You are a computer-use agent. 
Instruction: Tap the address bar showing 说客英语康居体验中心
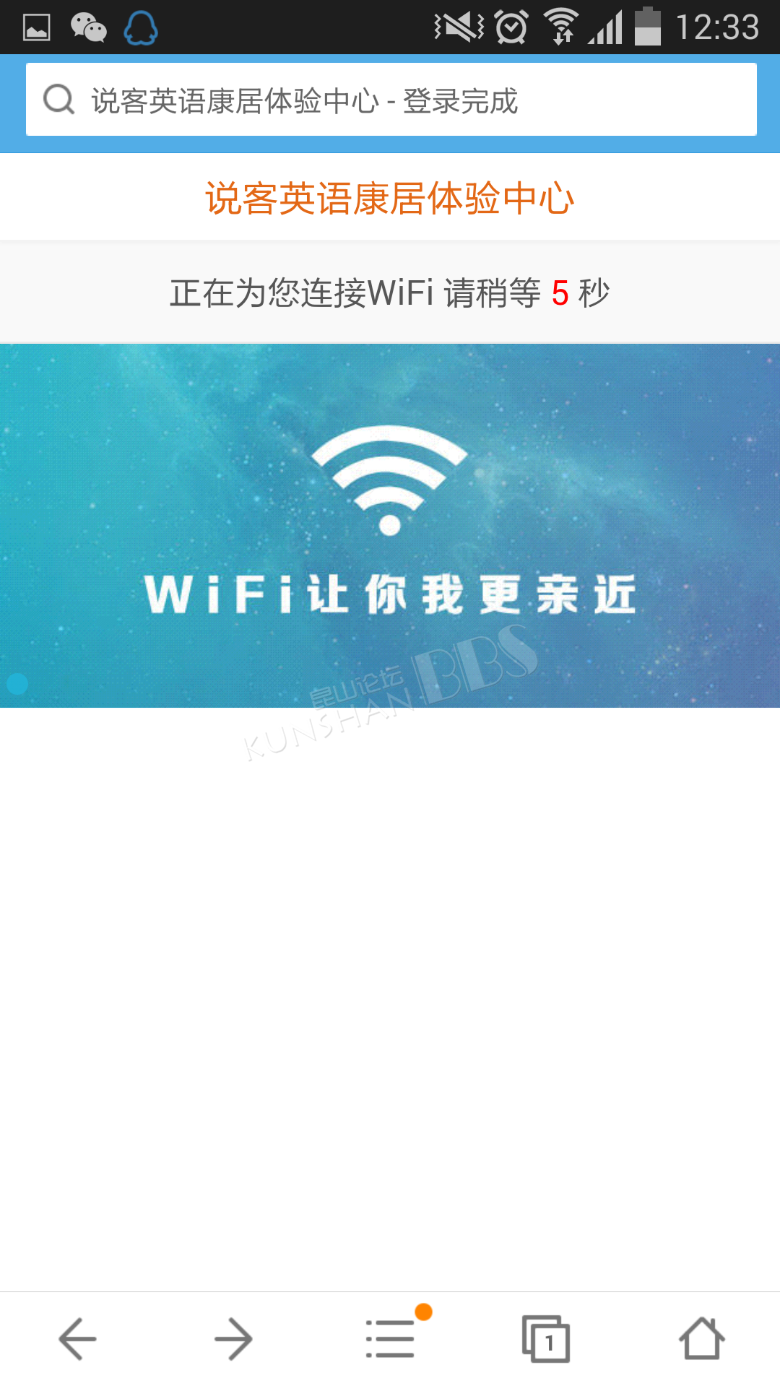point(391,100)
